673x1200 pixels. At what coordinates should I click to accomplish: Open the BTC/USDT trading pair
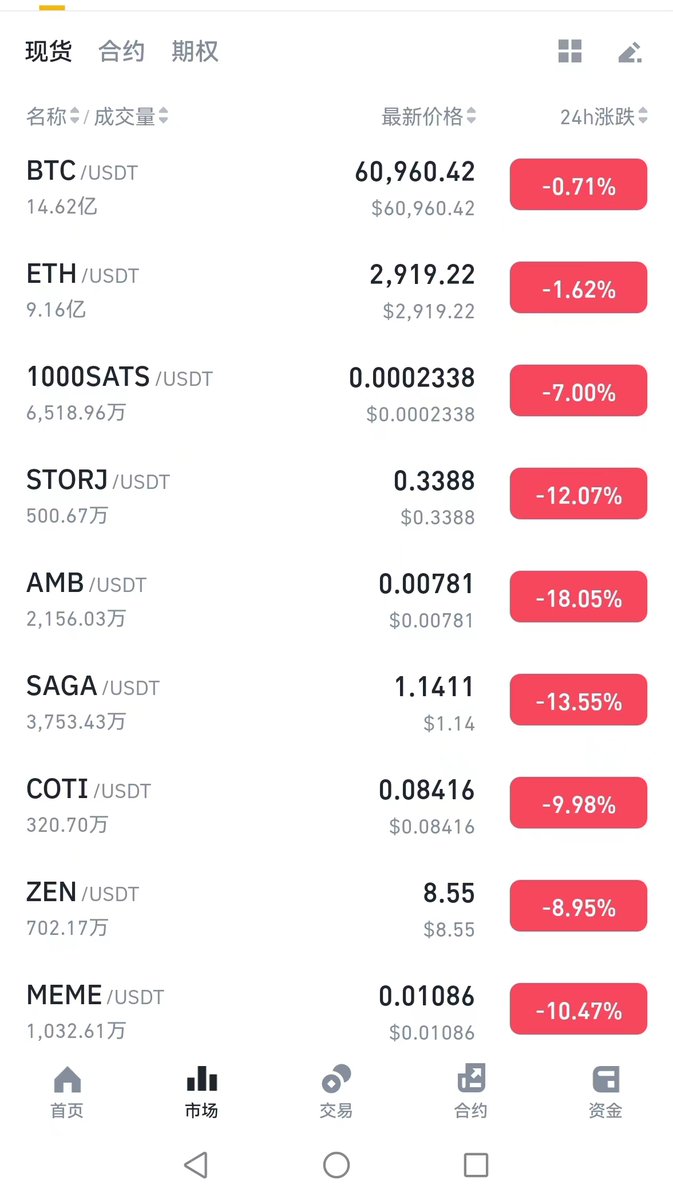[x=250, y=187]
